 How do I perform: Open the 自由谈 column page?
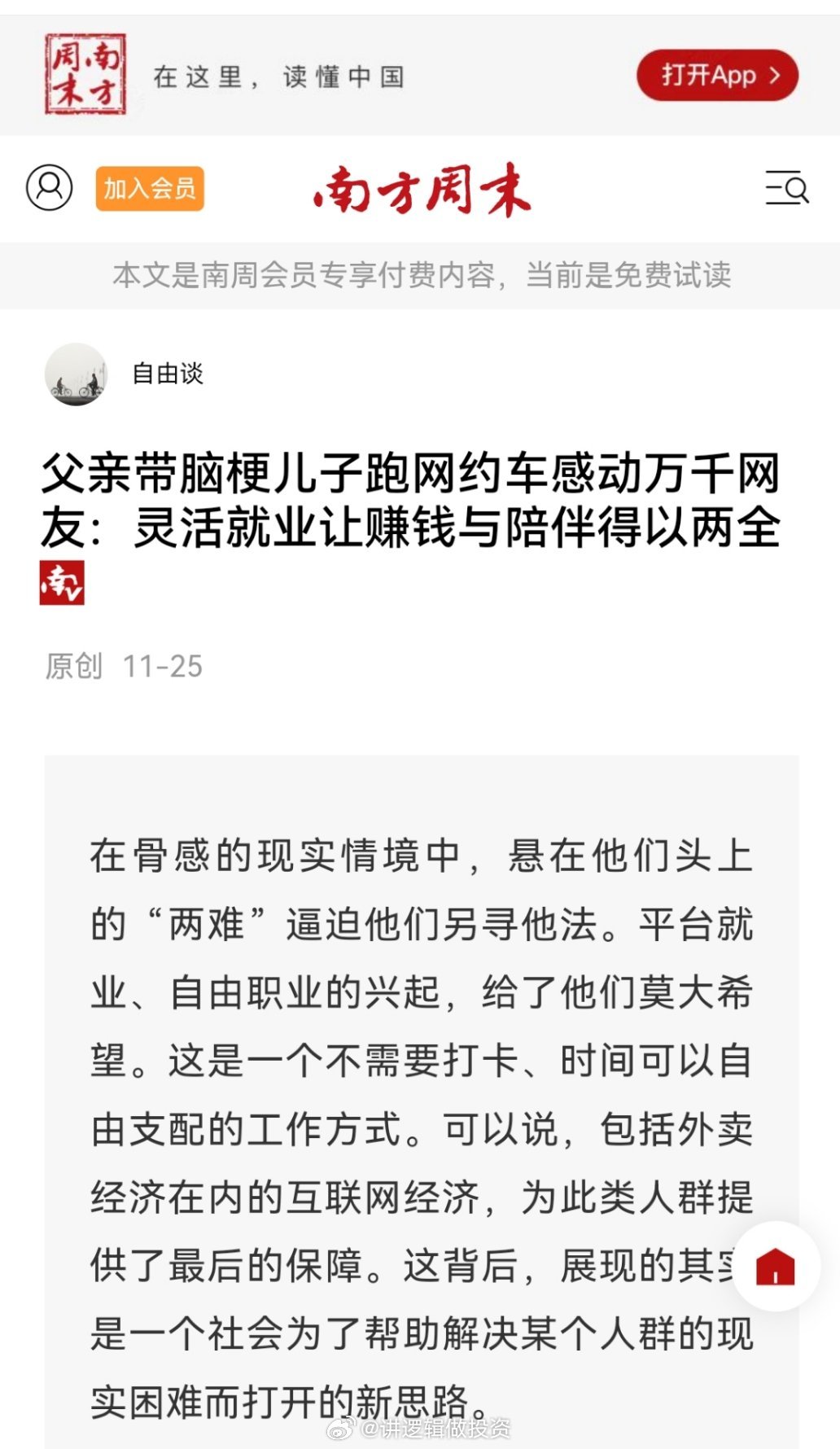(x=168, y=374)
